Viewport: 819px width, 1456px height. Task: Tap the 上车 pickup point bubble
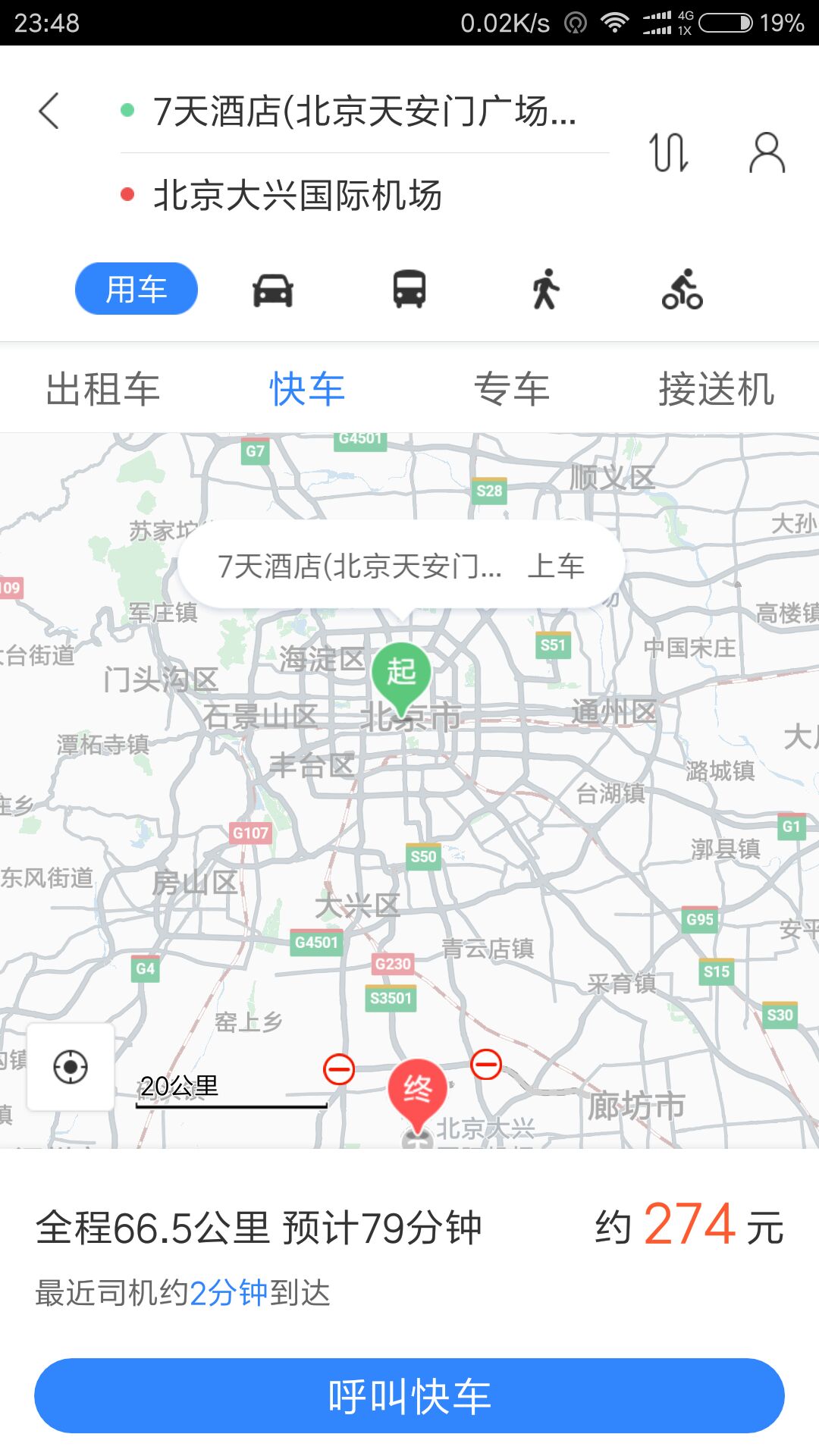(401, 566)
